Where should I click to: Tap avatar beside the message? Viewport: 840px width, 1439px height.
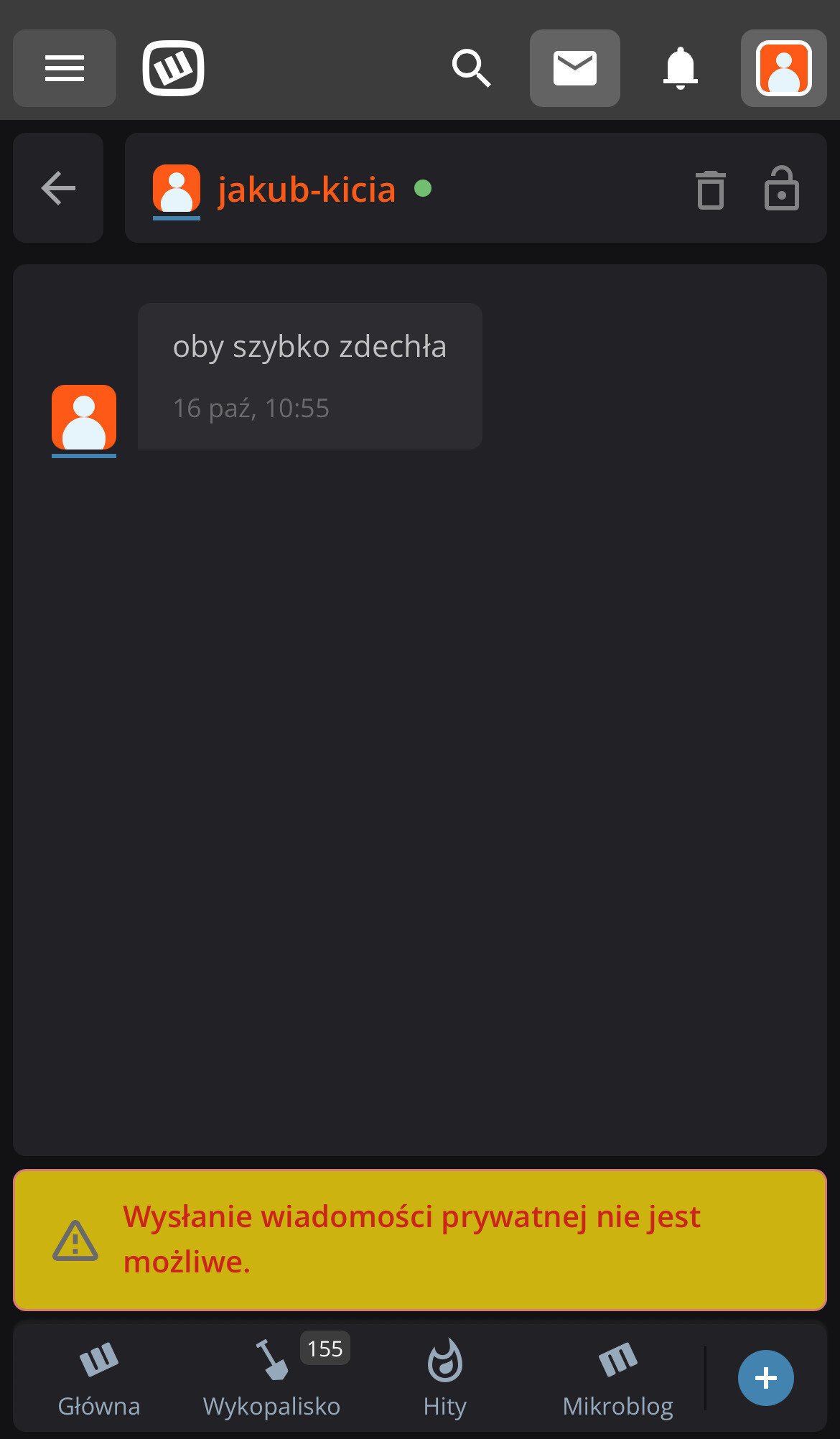(84, 418)
